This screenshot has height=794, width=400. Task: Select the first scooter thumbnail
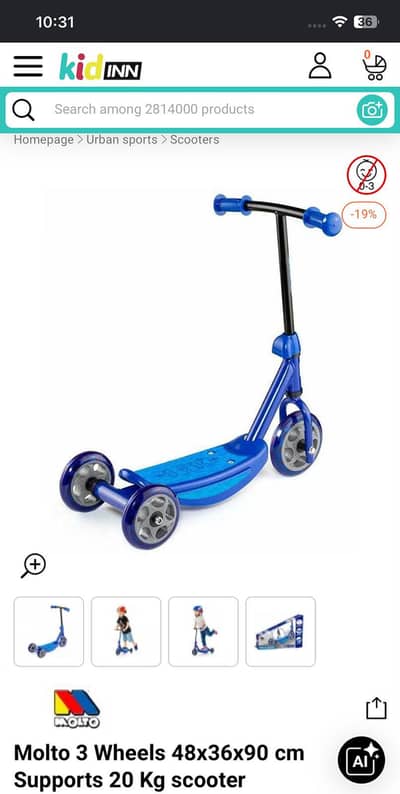pyautogui.click(x=49, y=631)
